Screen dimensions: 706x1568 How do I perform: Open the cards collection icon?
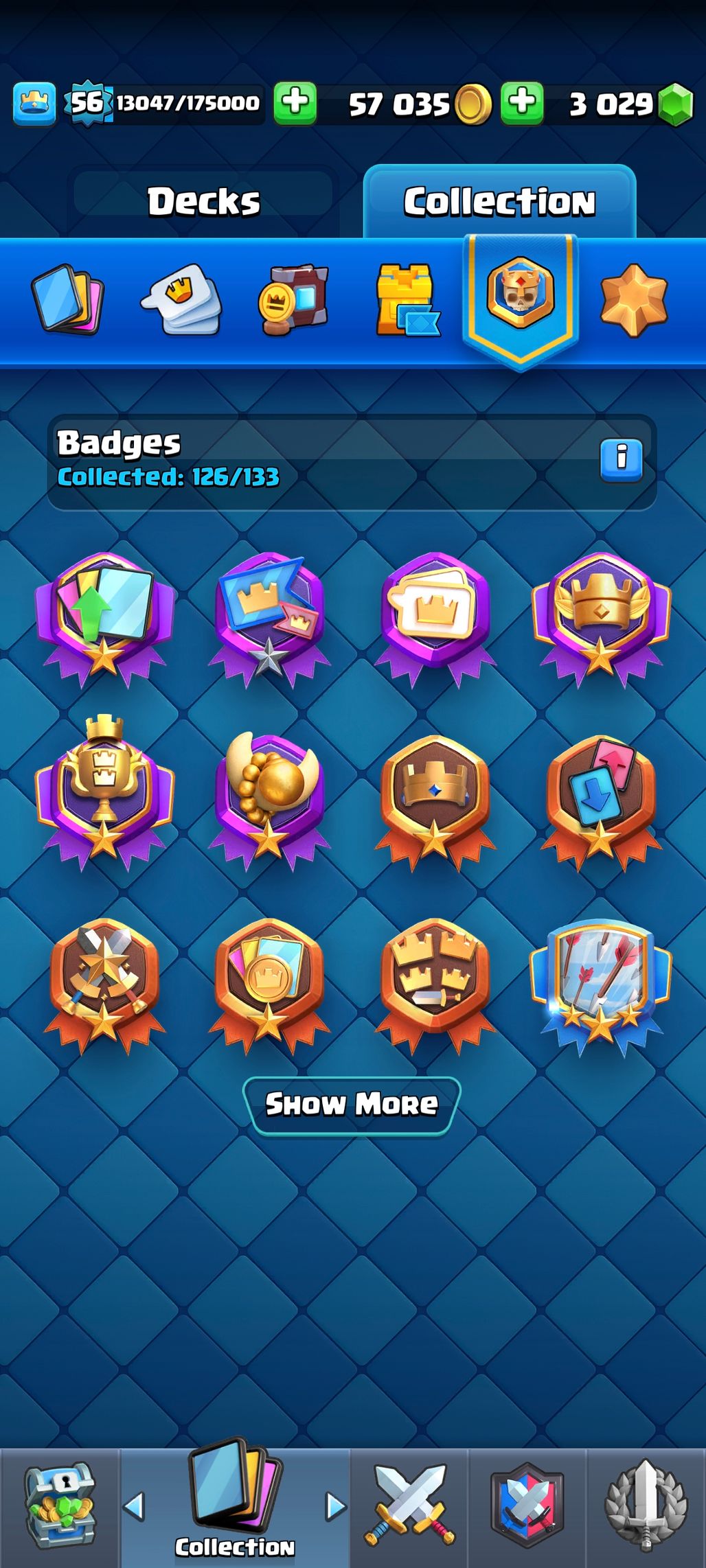coord(67,299)
